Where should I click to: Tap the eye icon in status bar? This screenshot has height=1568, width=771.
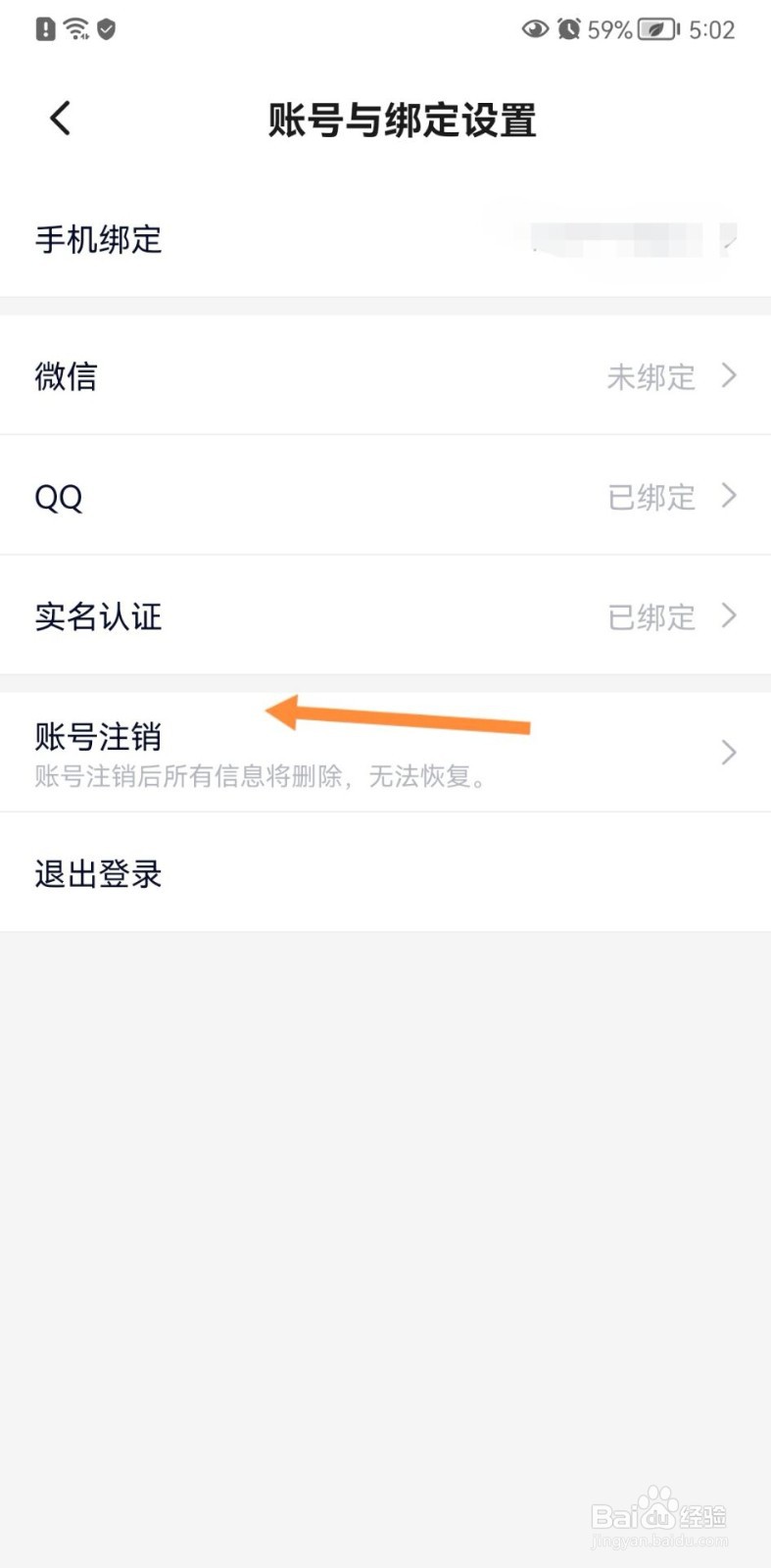click(534, 29)
